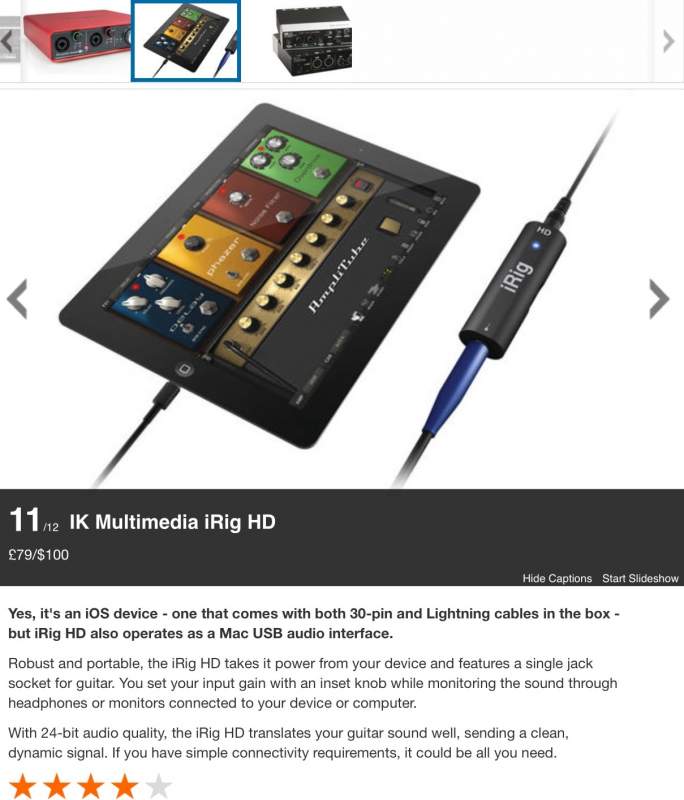Viewport: 684px width, 800px height.
Task: Tap Hide Captions link
Action: coord(556,579)
